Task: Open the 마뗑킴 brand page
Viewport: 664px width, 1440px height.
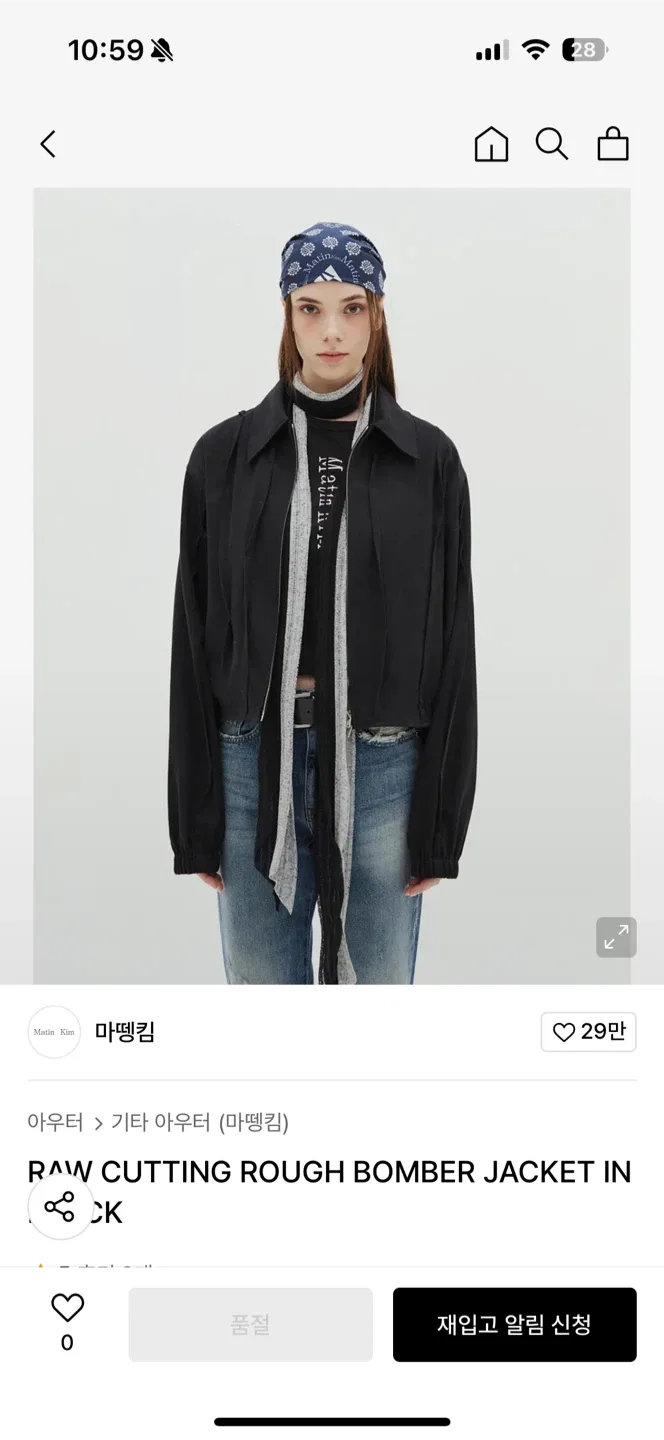Action: click(x=124, y=1031)
